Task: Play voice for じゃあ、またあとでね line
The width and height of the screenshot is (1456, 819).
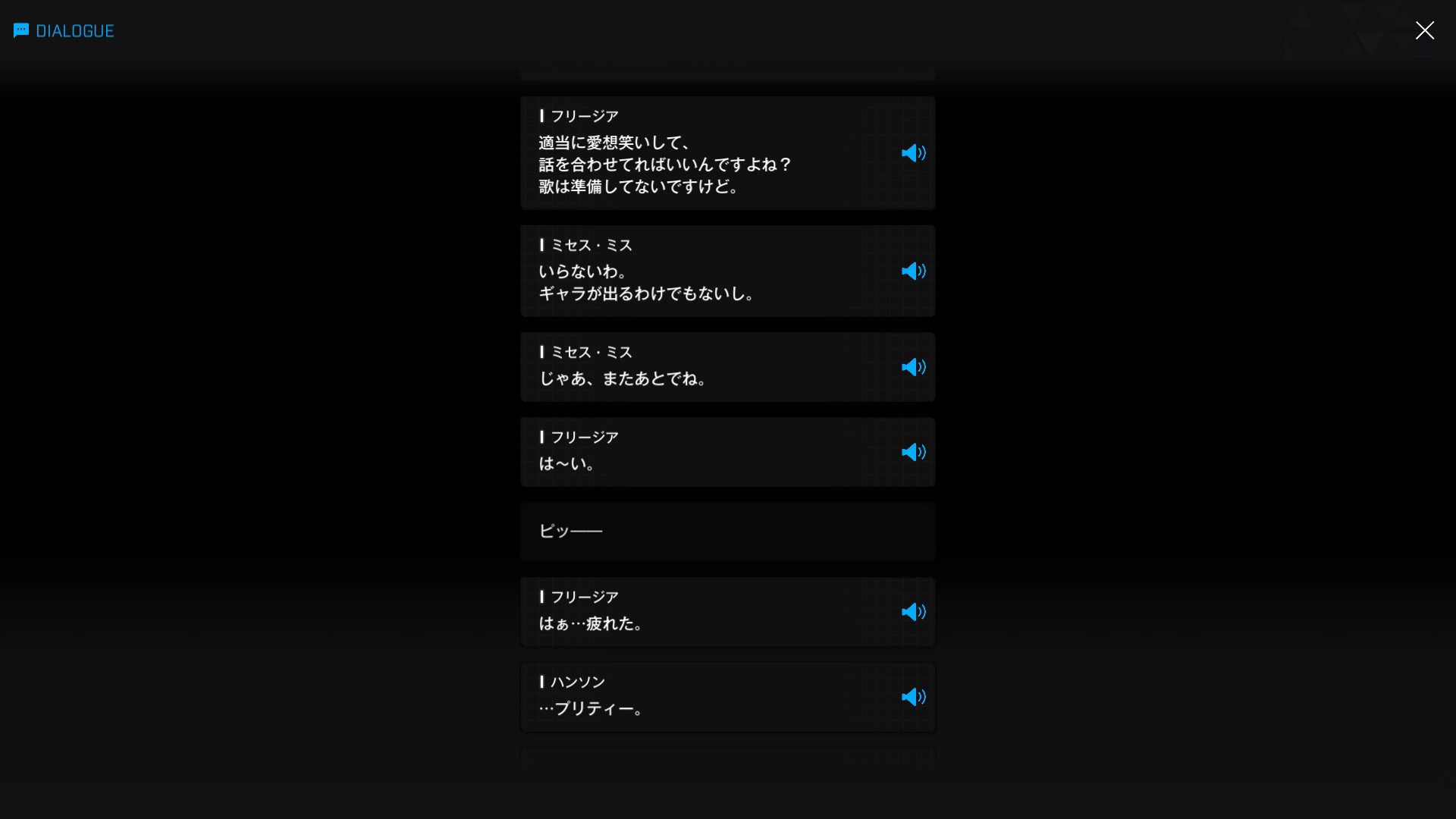Action: 913,367
